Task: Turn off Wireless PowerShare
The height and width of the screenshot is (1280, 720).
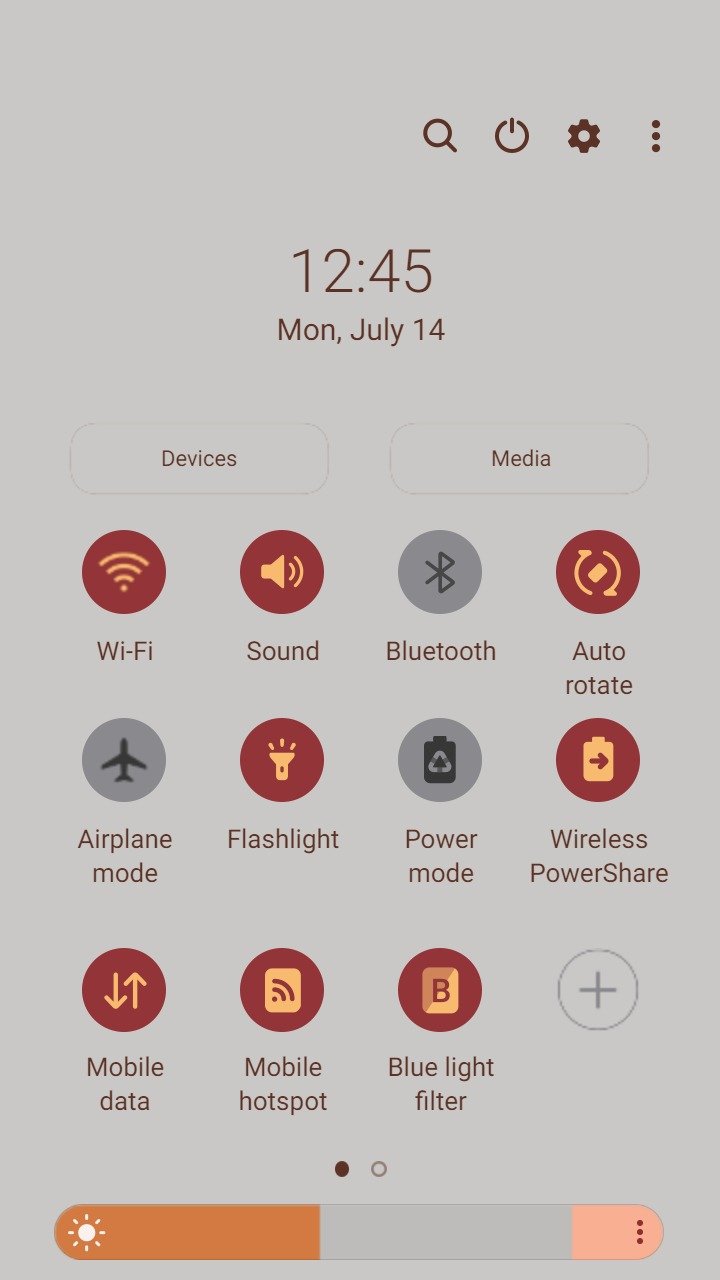Action: click(598, 760)
